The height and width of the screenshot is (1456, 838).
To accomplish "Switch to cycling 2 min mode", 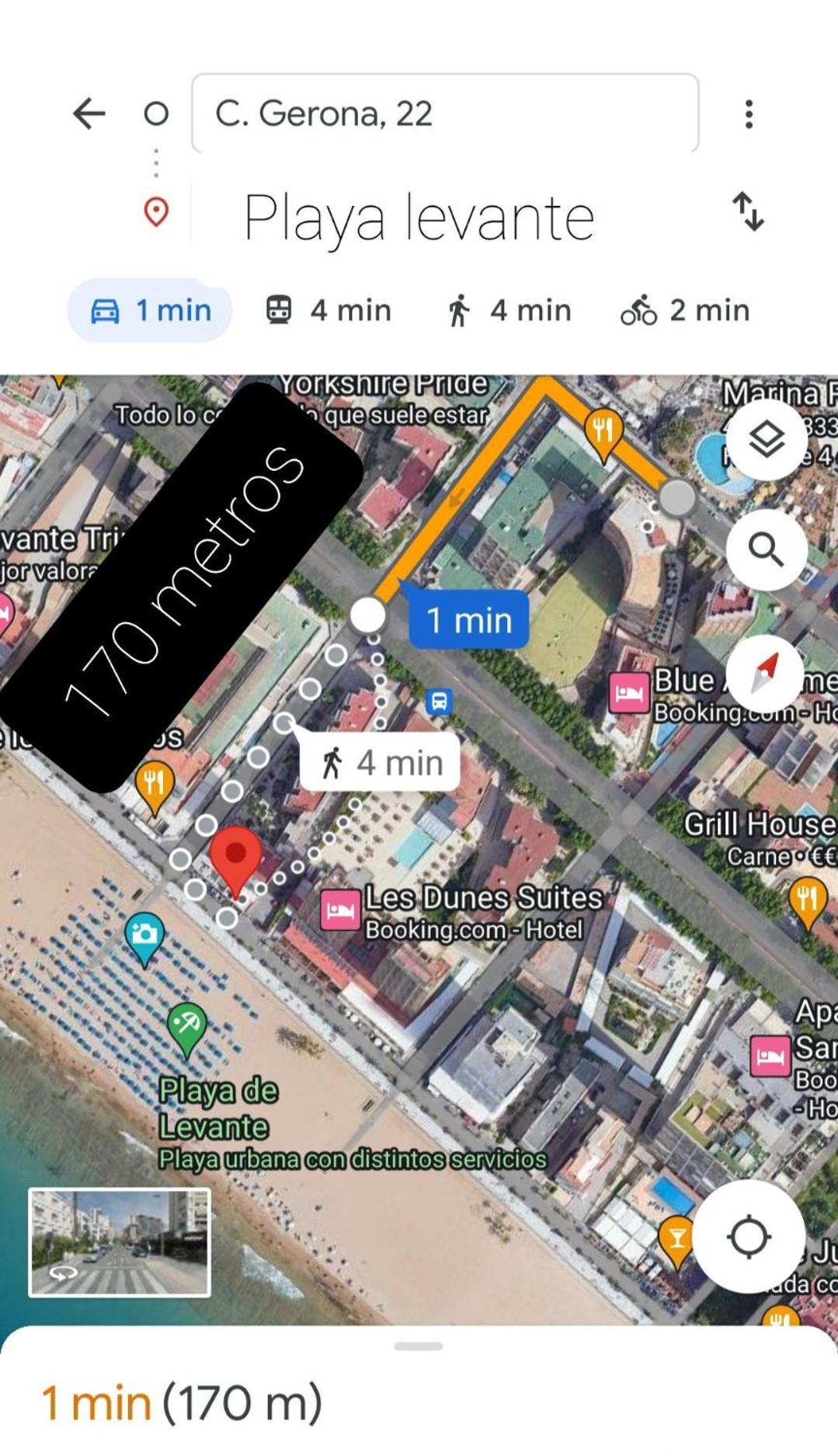I will click(x=685, y=311).
